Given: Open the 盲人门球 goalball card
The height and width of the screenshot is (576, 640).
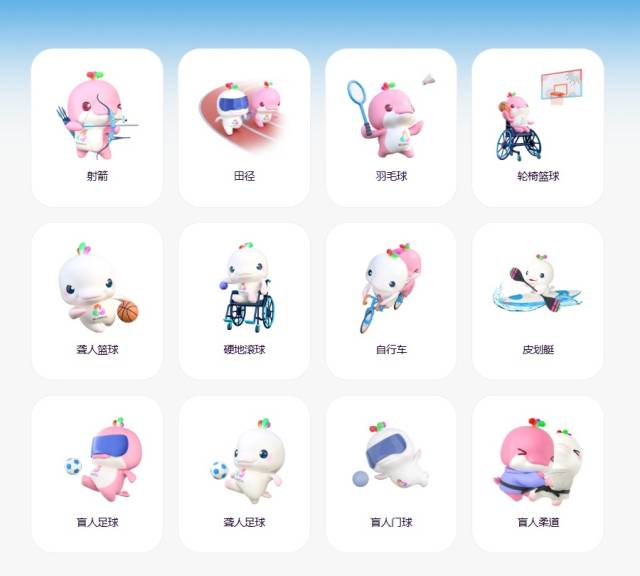Looking at the screenshot, I should 391,474.
